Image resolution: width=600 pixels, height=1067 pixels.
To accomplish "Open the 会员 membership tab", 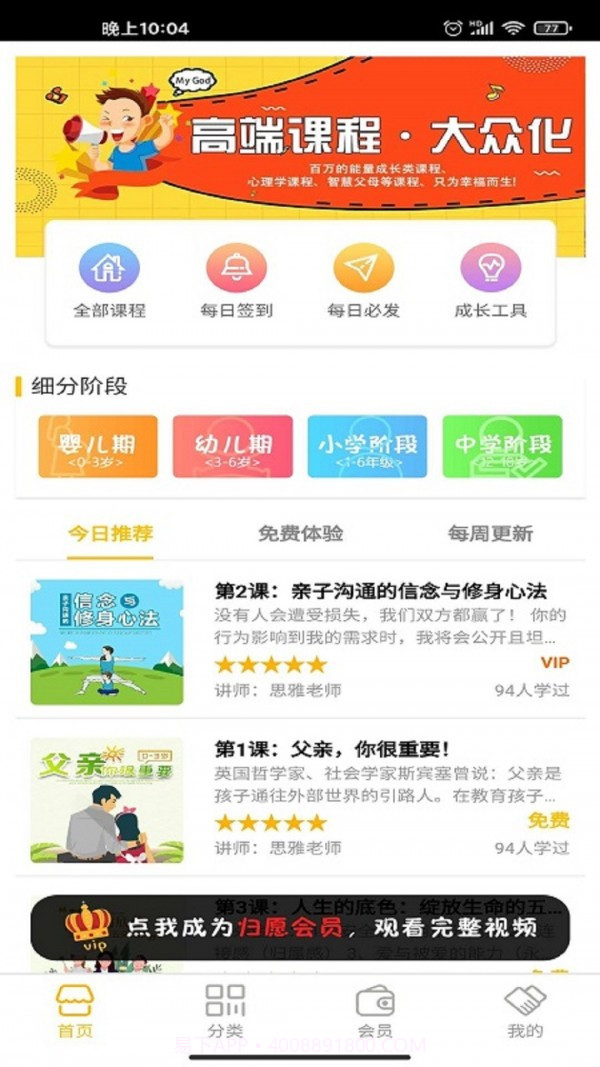I will 375,1010.
